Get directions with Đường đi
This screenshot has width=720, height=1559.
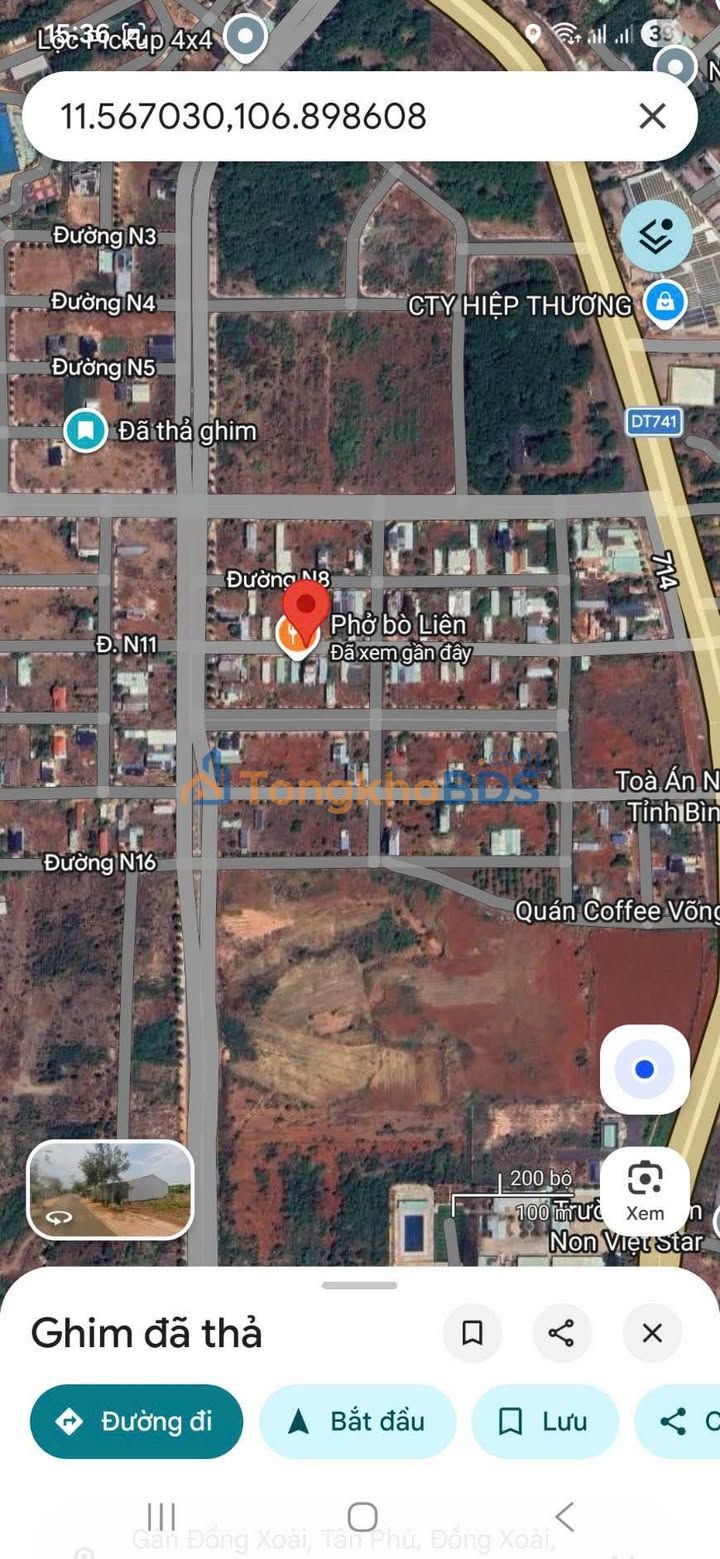coord(137,1421)
